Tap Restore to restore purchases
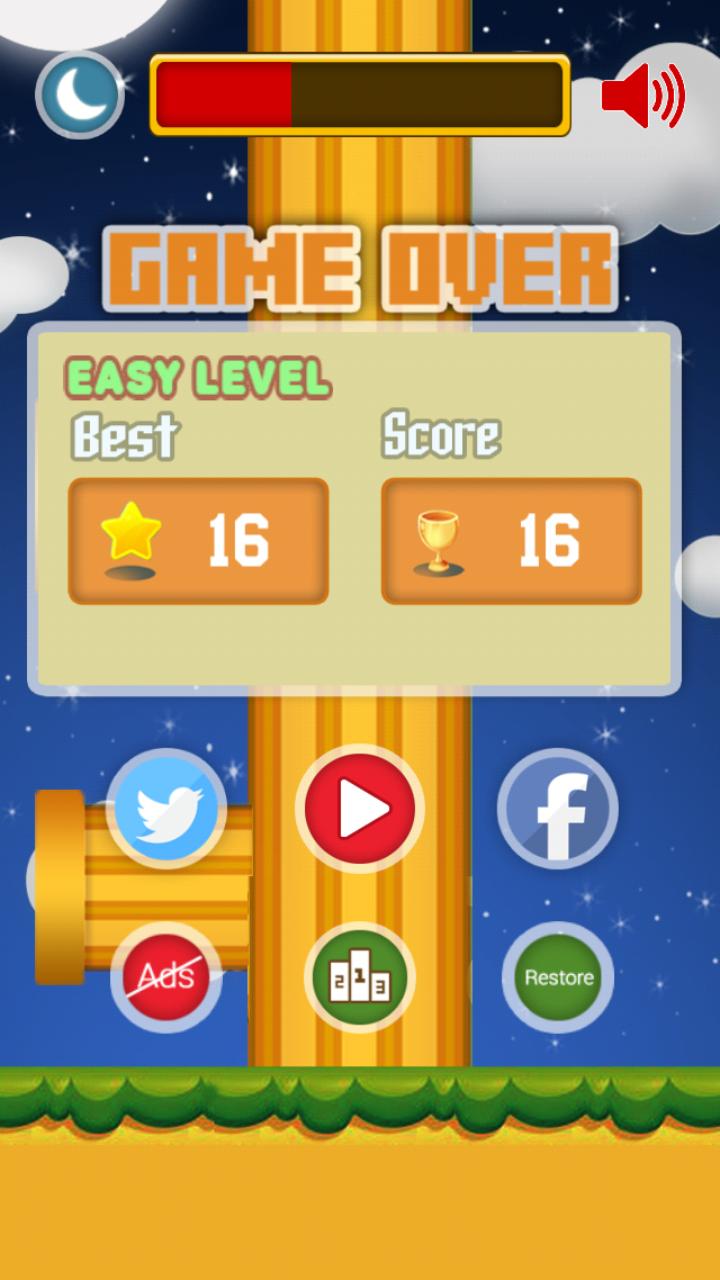The height and width of the screenshot is (1280, 720). [558, 977]
